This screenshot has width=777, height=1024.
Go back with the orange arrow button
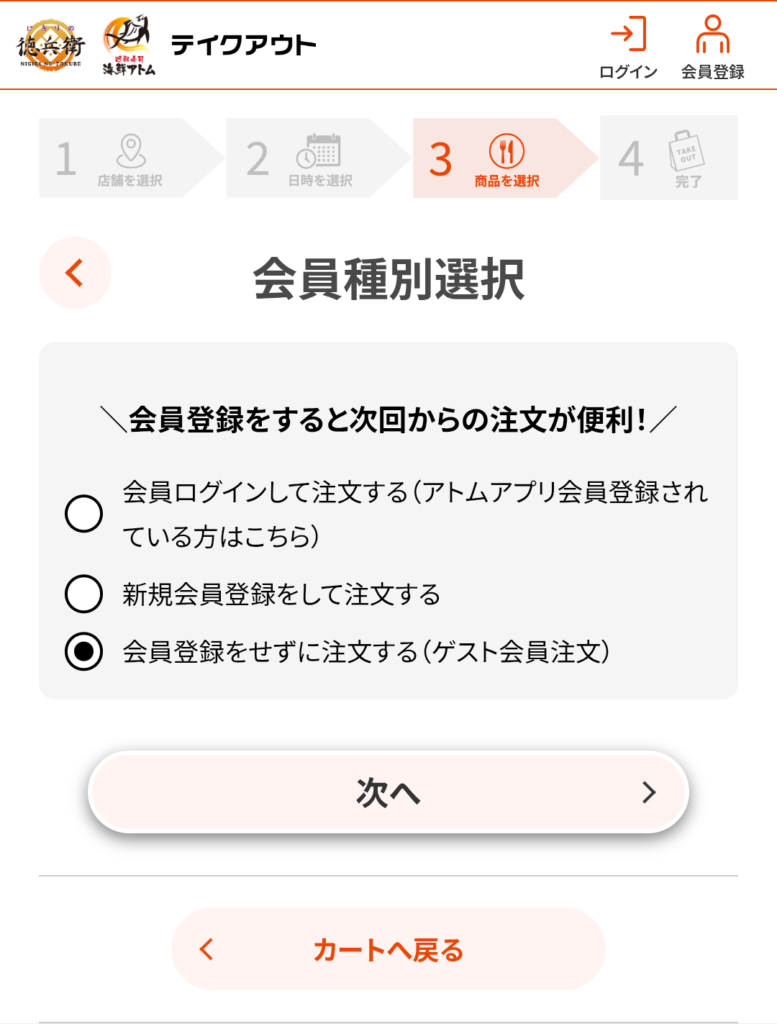74,272
